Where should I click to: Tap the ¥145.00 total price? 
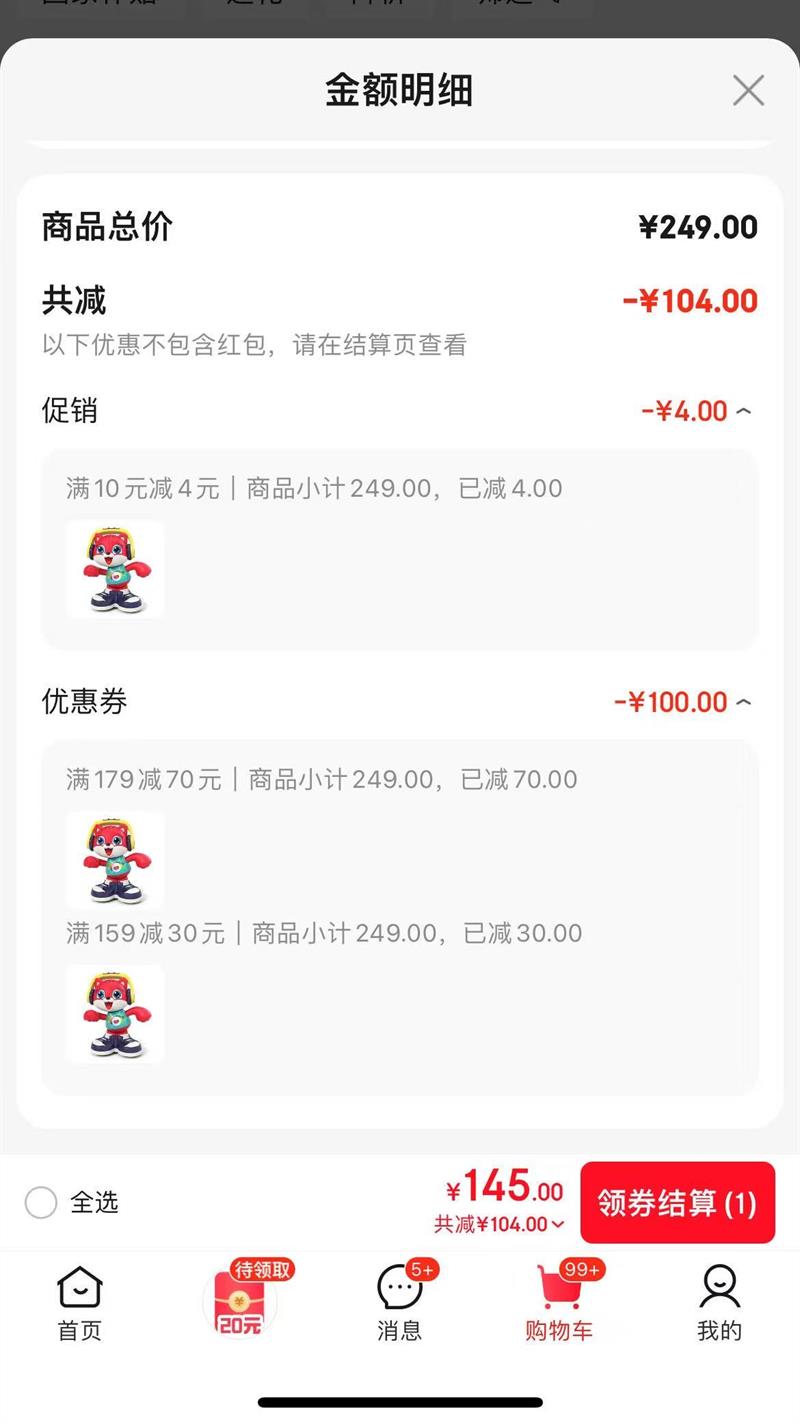click(505, 1188)
